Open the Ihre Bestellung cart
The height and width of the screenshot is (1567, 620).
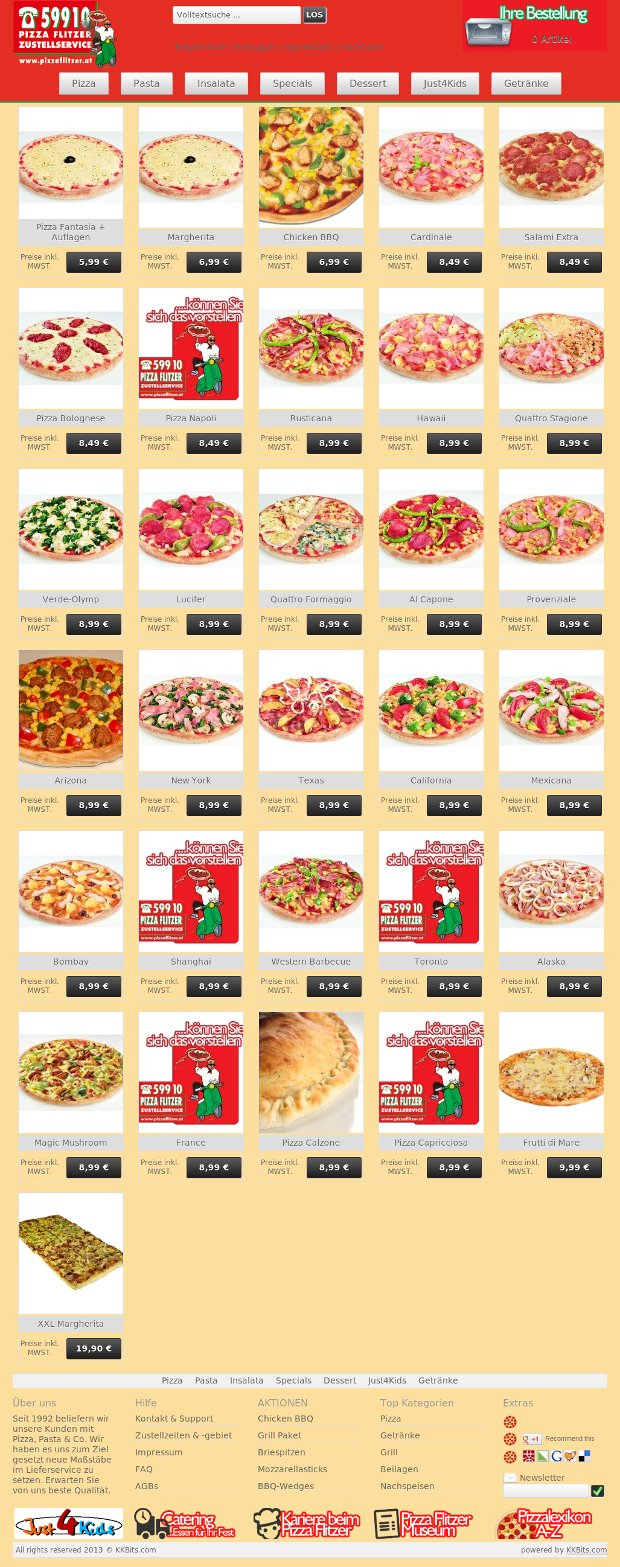coord(534,26)
